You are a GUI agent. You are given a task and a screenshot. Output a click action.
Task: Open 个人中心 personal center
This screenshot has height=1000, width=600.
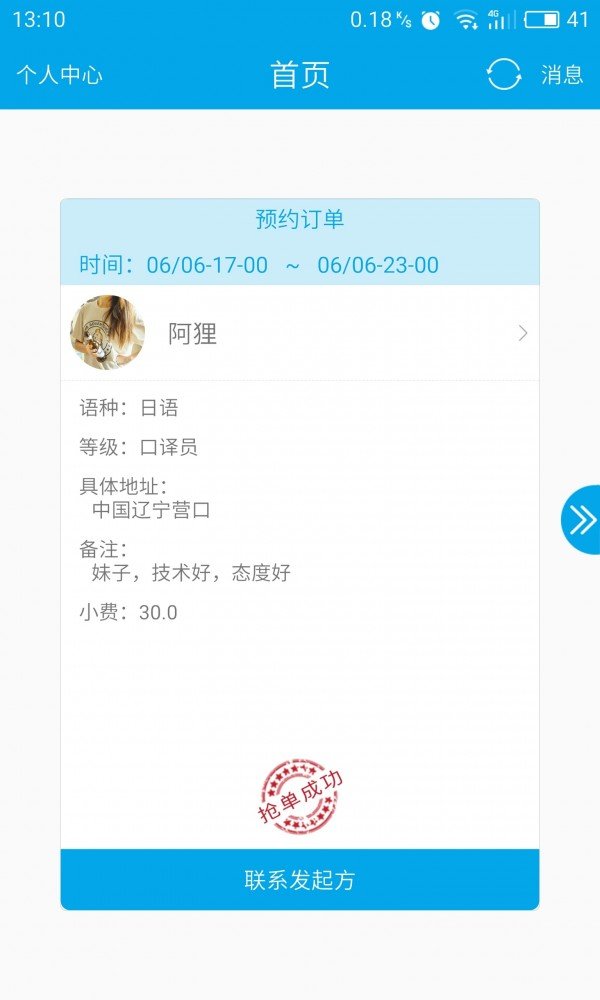click(59, 75)
